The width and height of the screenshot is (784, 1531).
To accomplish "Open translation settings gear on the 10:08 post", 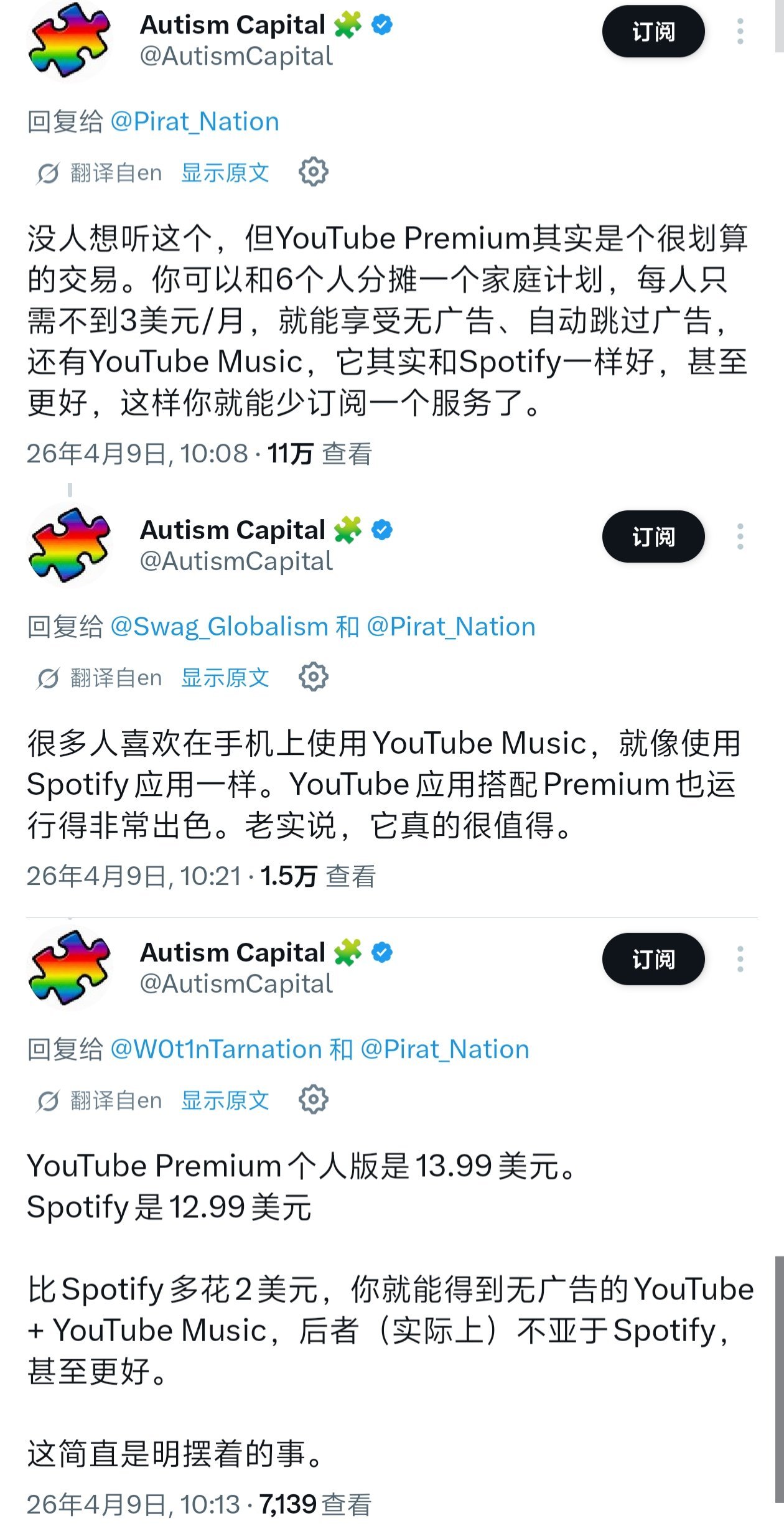I will coord(313,172).
